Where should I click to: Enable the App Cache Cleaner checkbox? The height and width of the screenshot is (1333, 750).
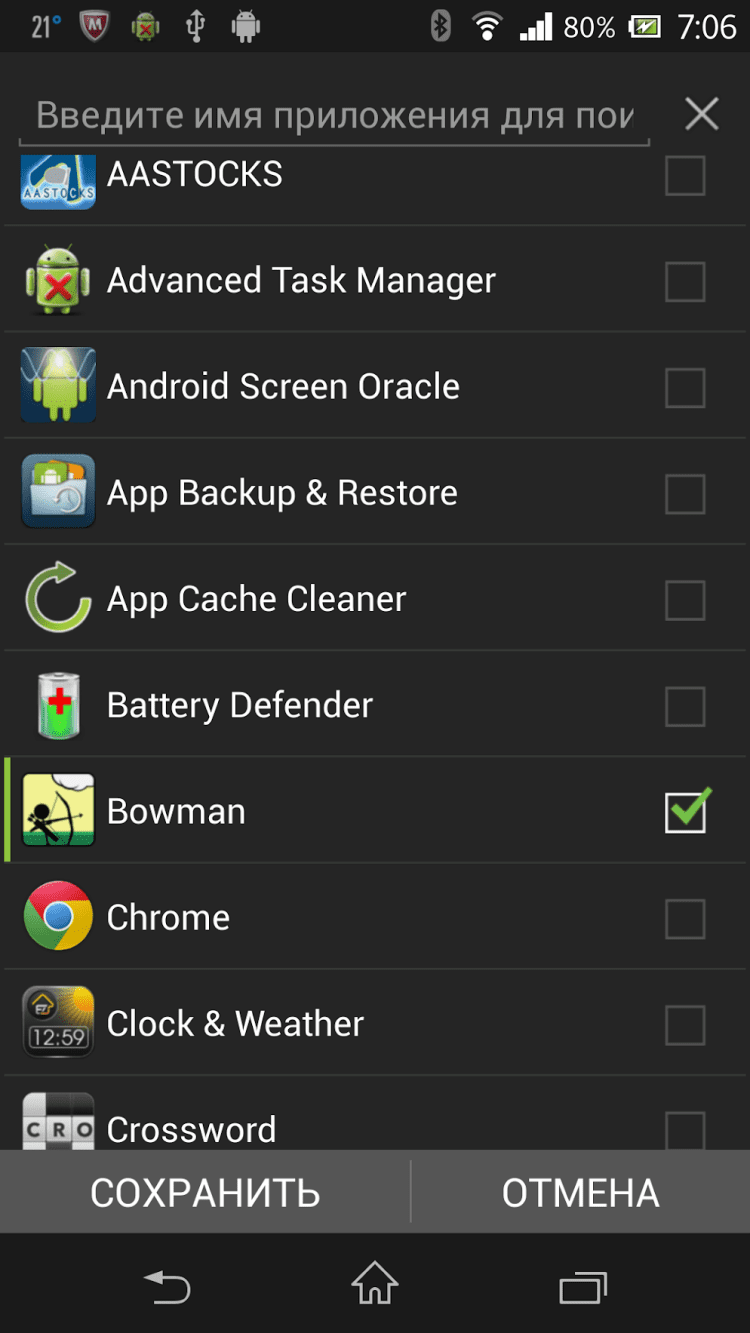pyautogui.click(x=685, y=600)
